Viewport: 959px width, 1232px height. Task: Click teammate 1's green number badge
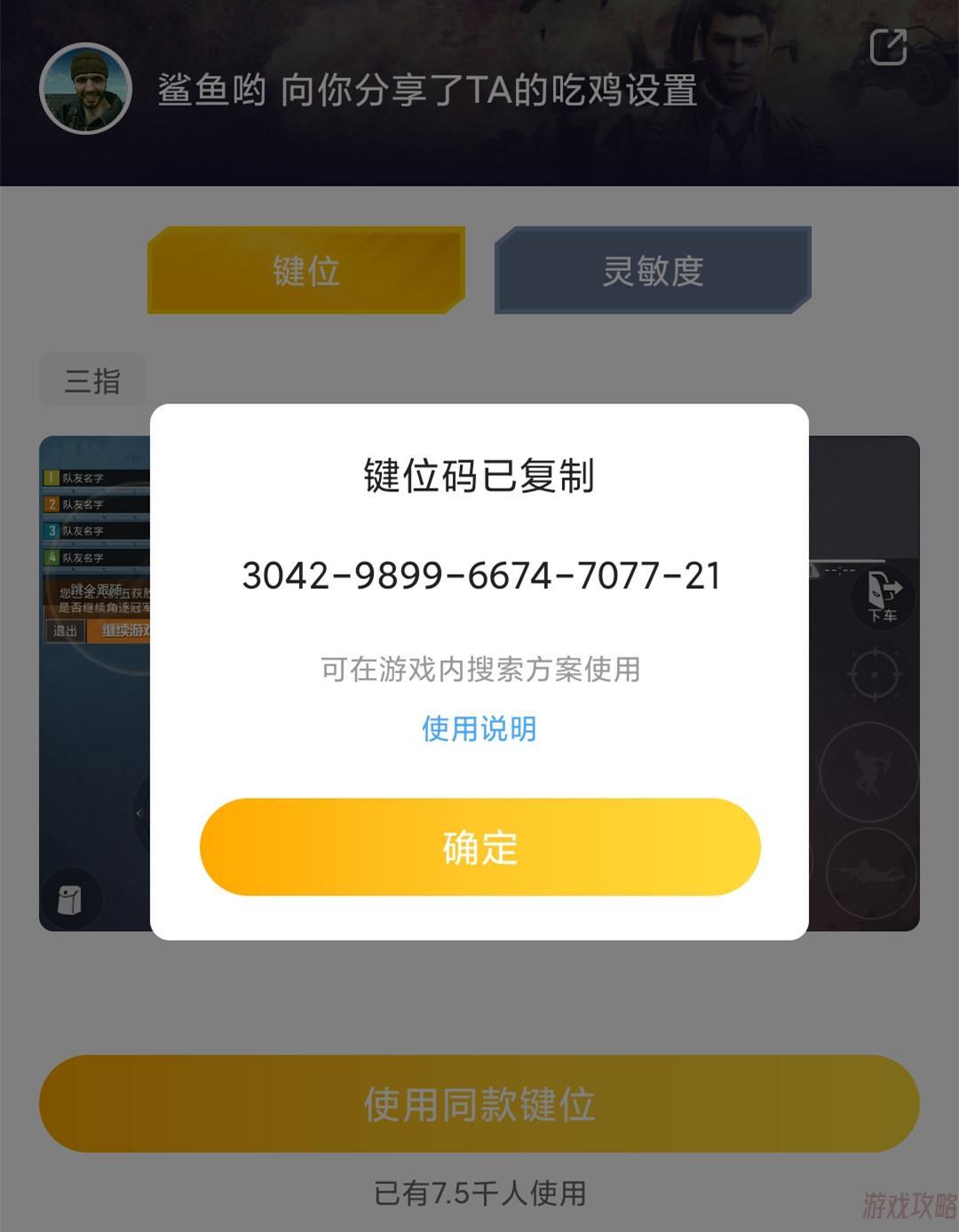52,477
